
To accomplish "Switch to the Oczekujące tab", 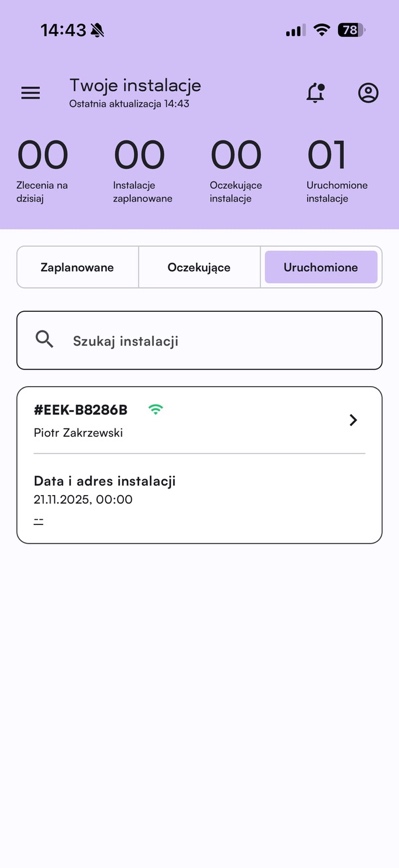I will pos(199,267).
